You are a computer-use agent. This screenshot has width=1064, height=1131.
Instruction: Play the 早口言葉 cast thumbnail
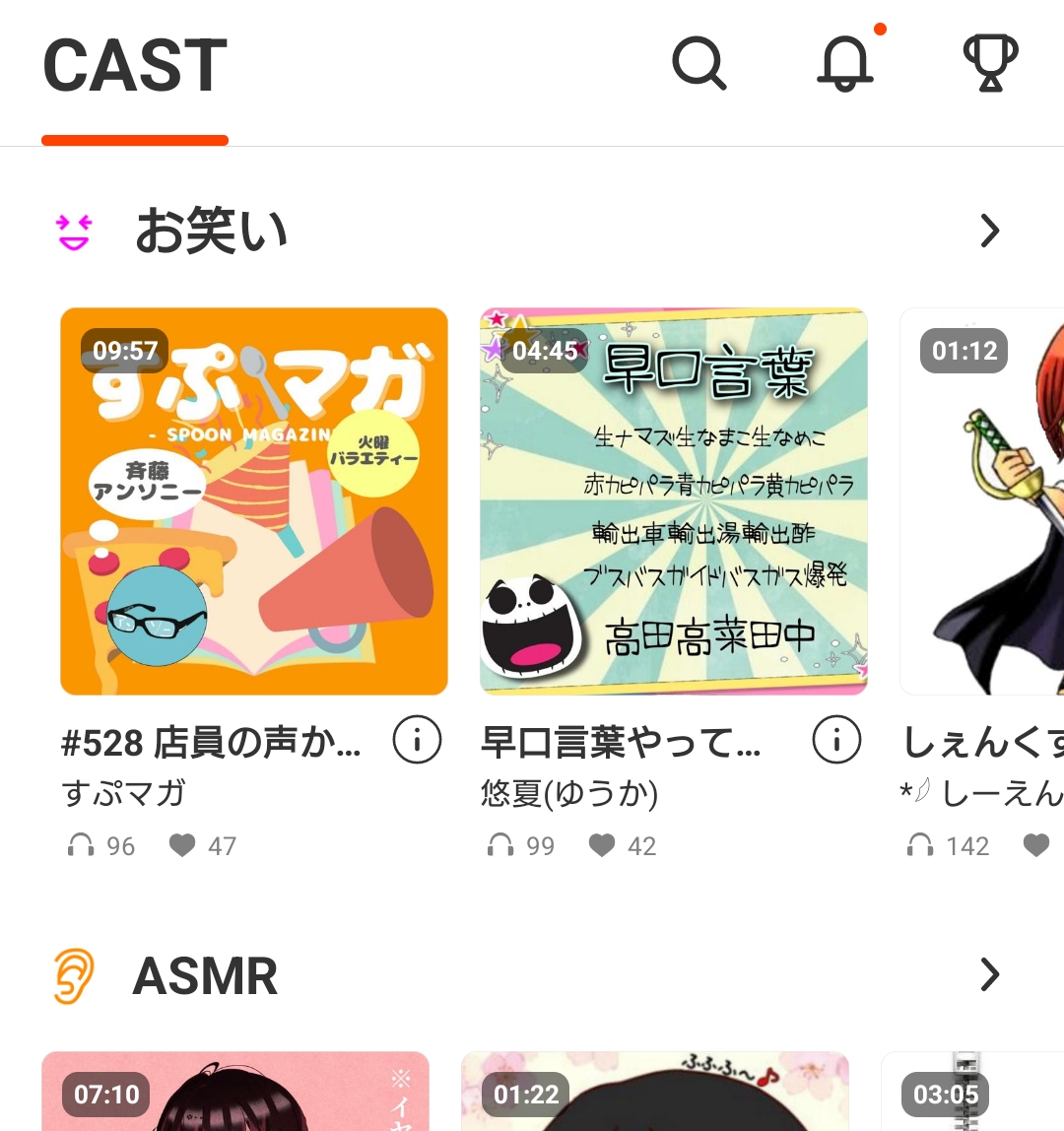point(673,499)
